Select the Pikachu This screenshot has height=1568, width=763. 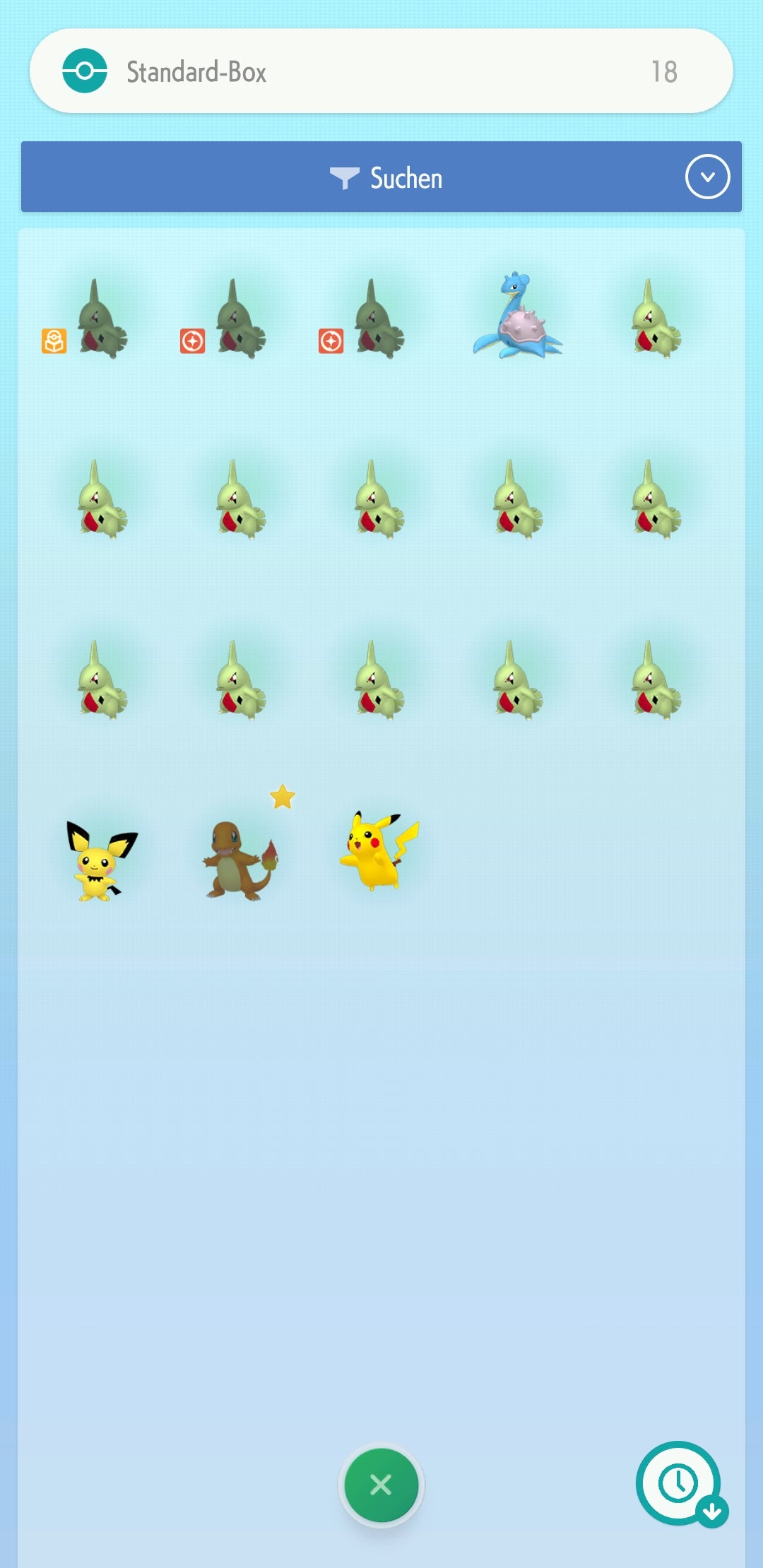[379, 851]
